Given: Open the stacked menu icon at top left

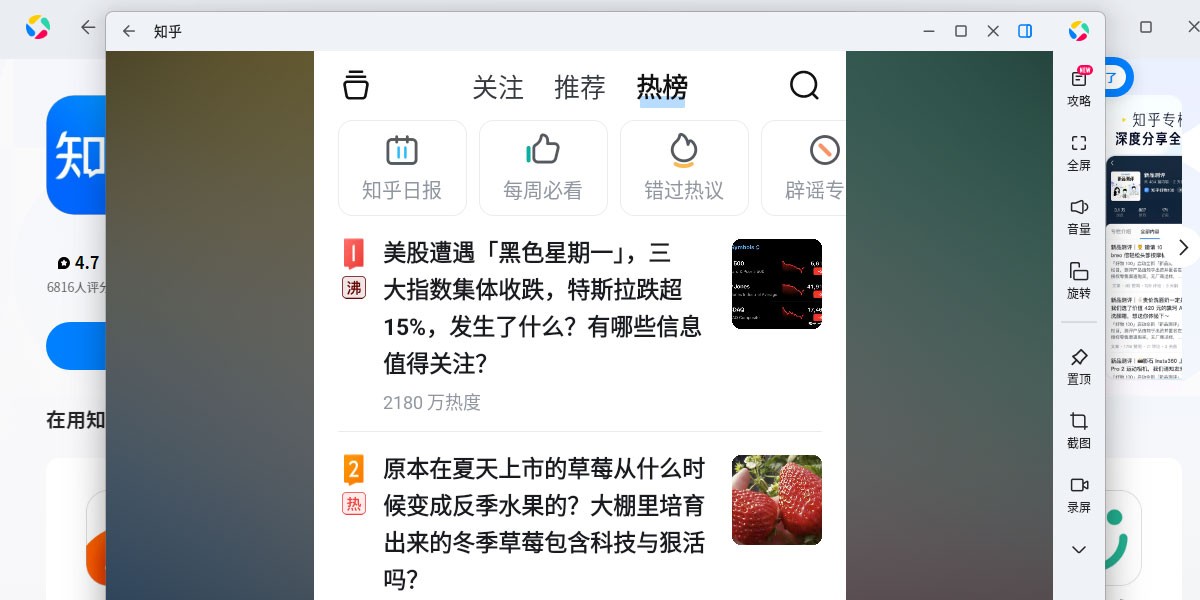Looking at the screenshot, I should pos(355,86).
